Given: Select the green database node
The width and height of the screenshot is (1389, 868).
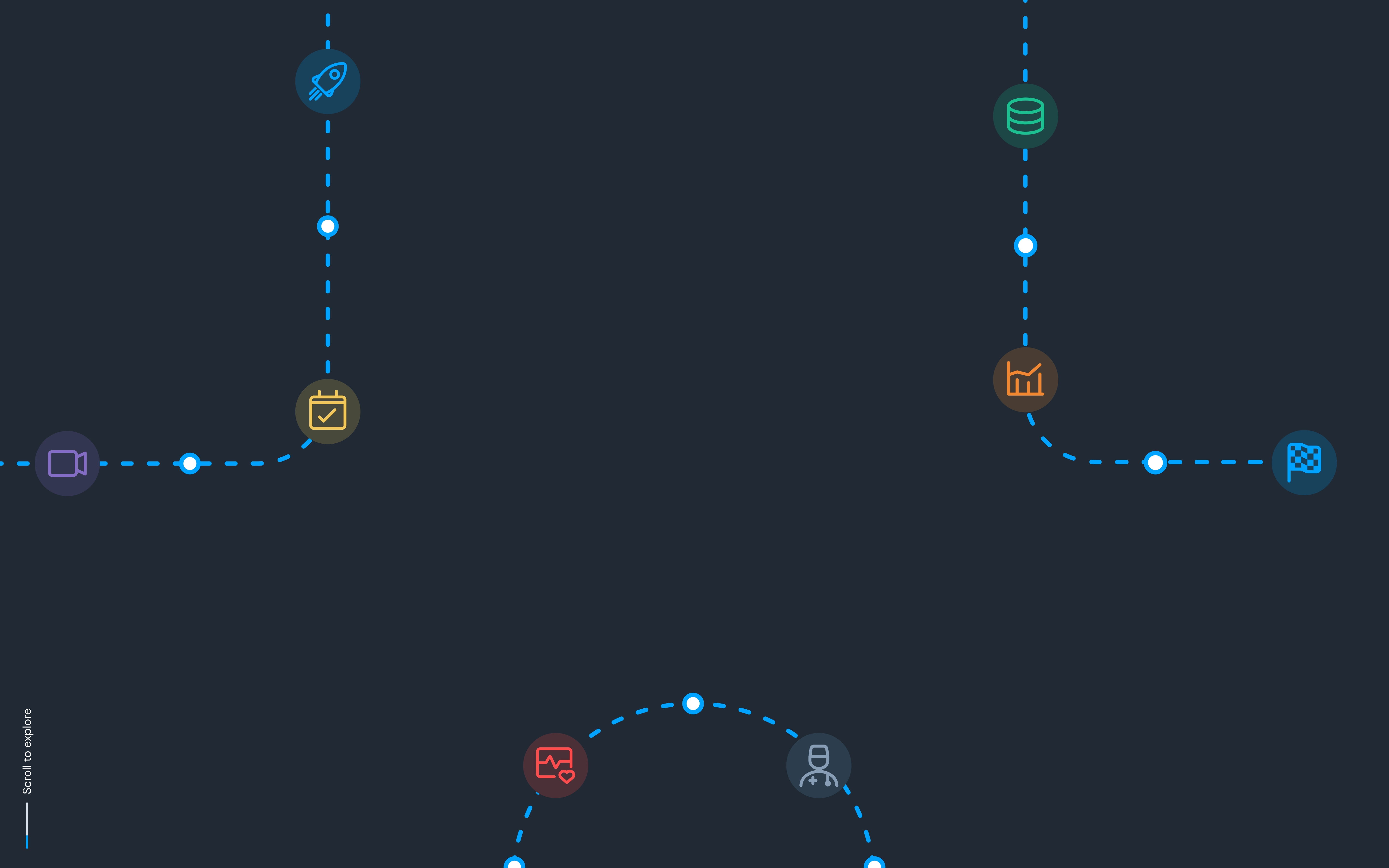Looking at the screenshot, I should pyautogui.click(x=1025, y=116).
